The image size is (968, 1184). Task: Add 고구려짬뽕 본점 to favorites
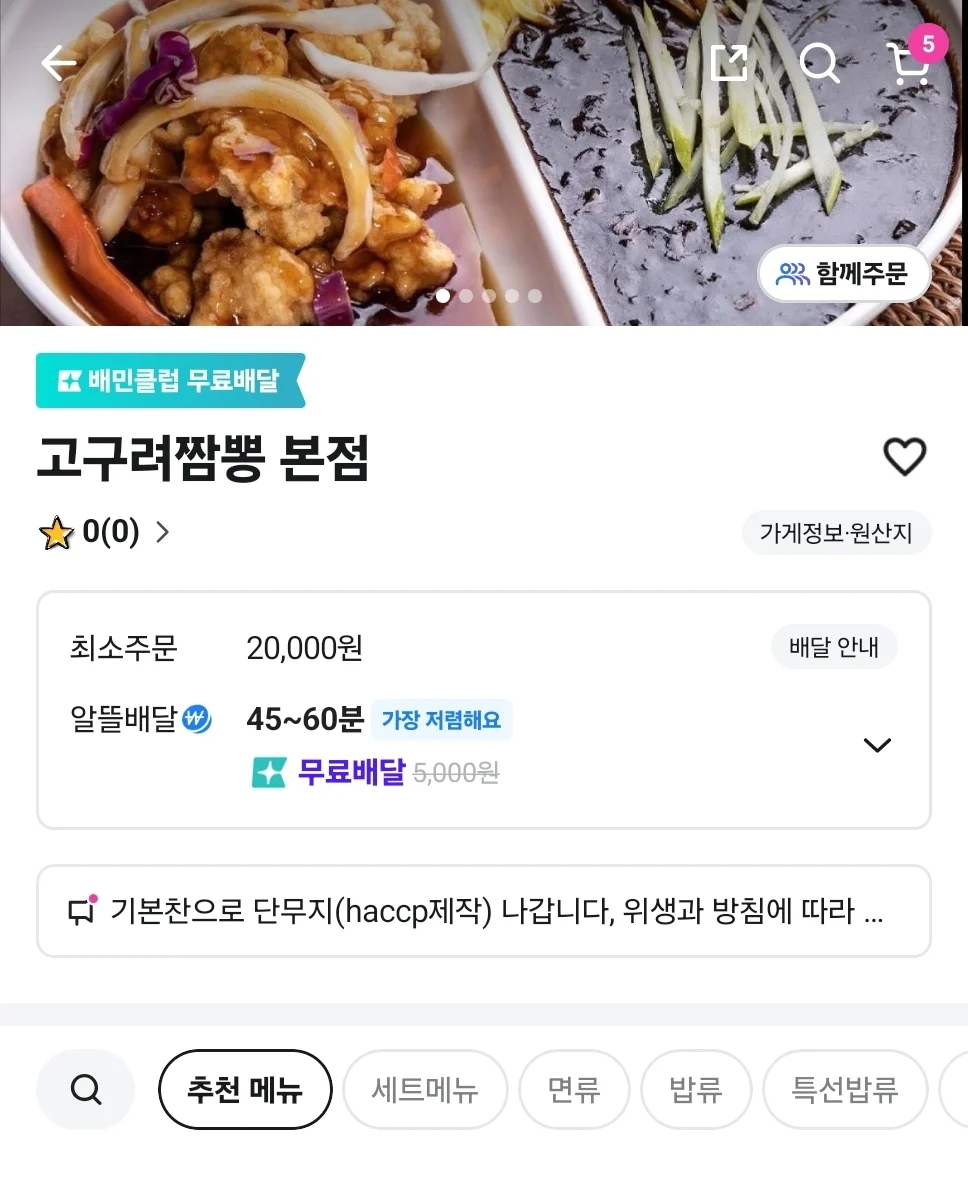click(x=904, y=457)
